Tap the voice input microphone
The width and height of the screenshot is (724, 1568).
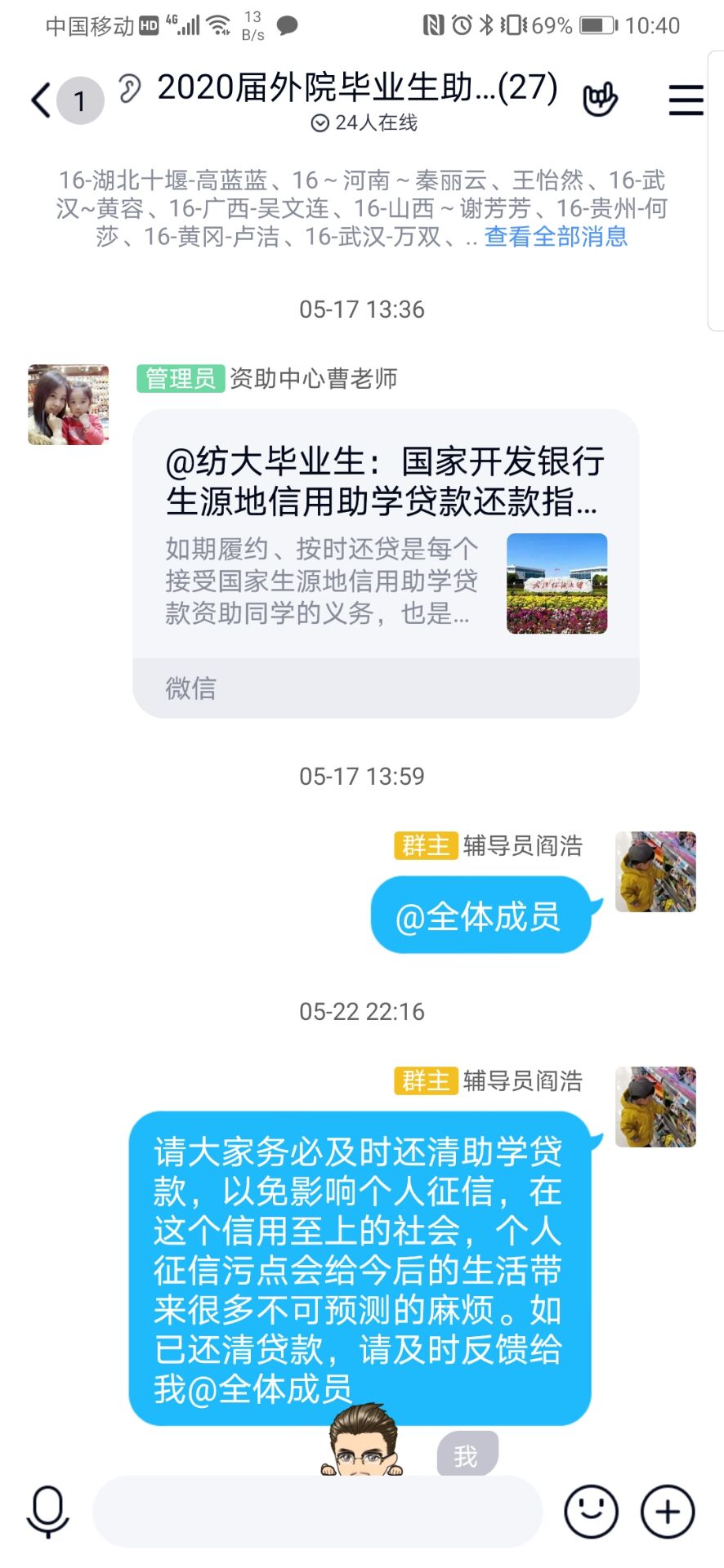(47, 1511)
